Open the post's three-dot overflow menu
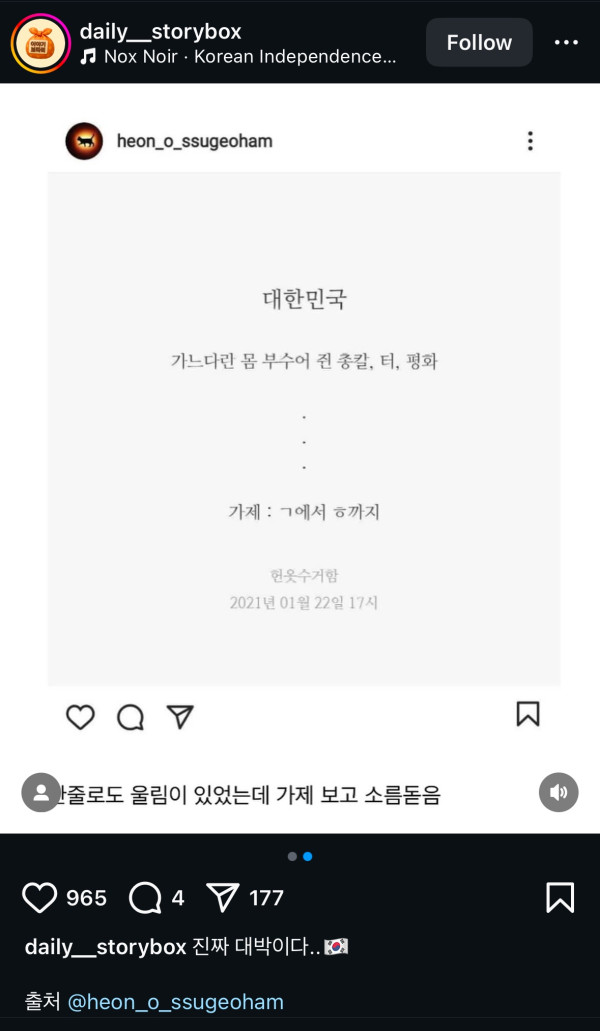The image size is (600, 1031). [x=566, y=42]
